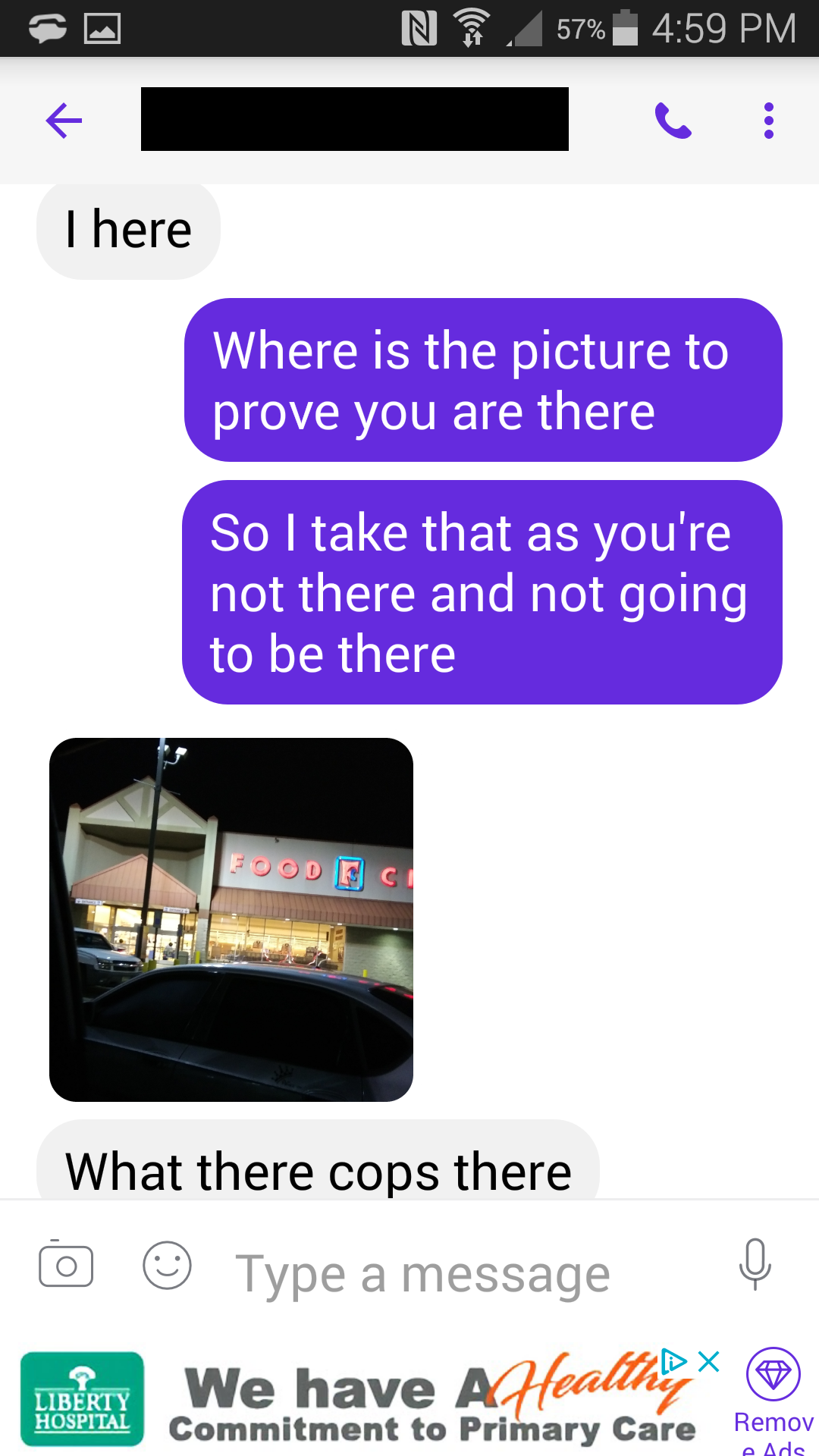Close the ad with the X
The height and width of the screenshot is (1456, 819).
(709, 1361)
